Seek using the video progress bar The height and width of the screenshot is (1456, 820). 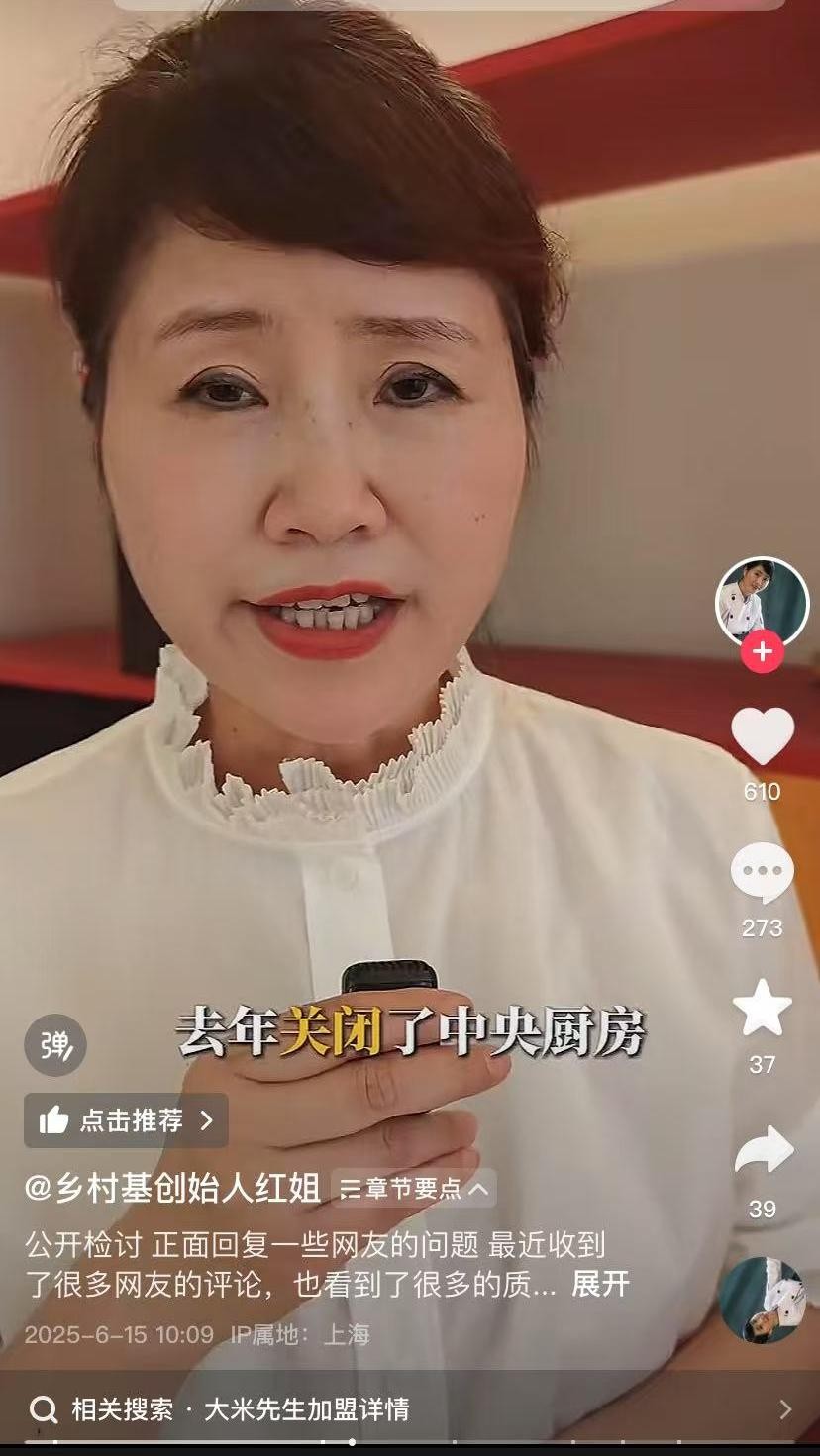click(410, 1442)
